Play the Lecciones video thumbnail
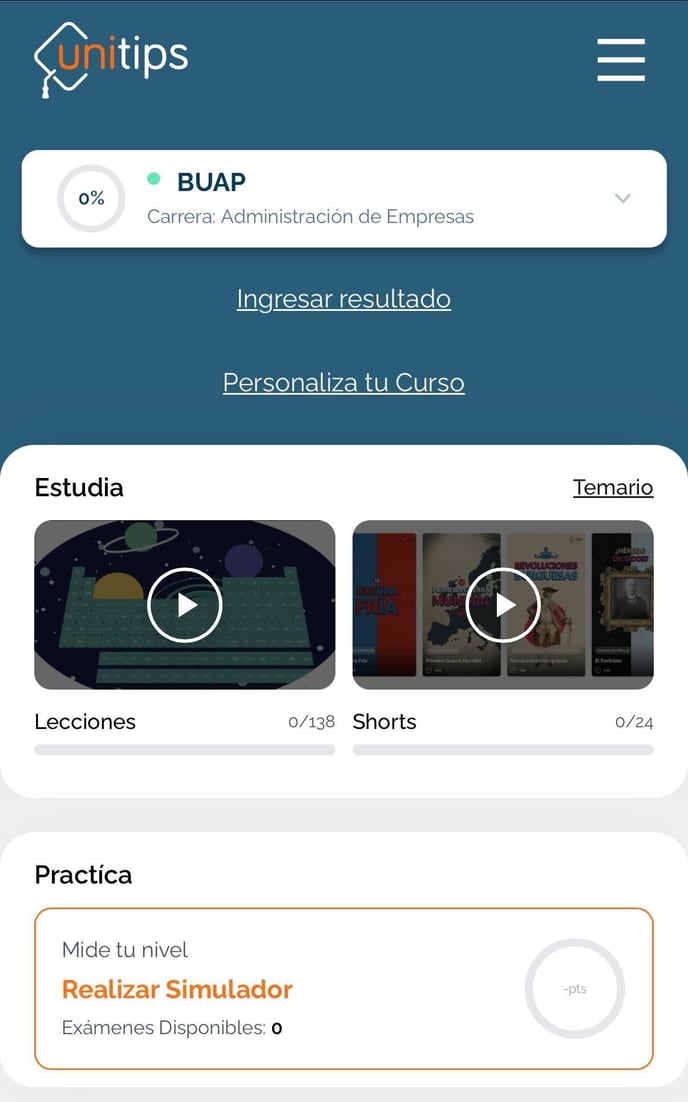The image size is (688, 1102). pyautogui.click(x=185, y=605)
